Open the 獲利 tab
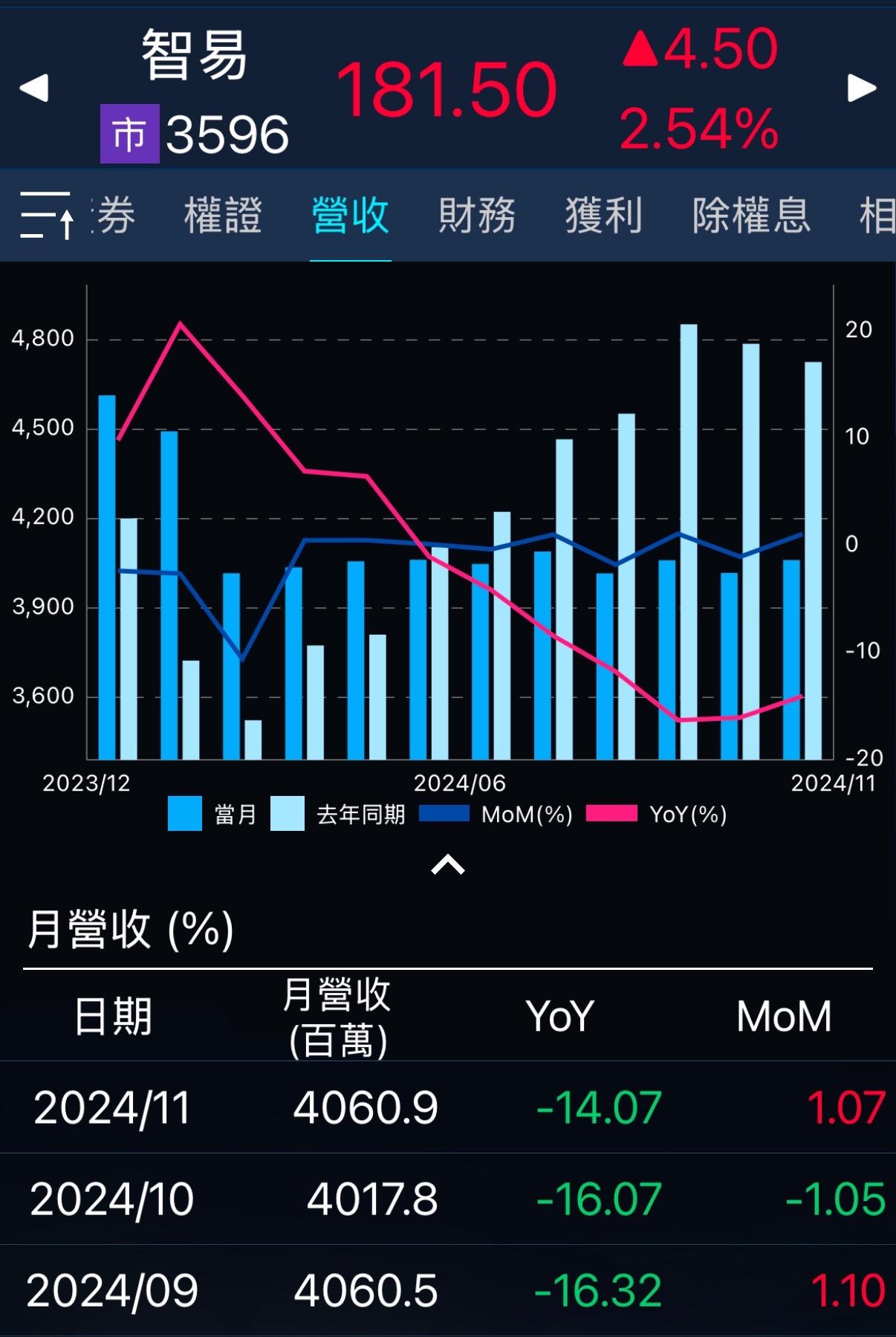Image resolution: width=896 pixels, height=1337 pixels. (603, 216)
